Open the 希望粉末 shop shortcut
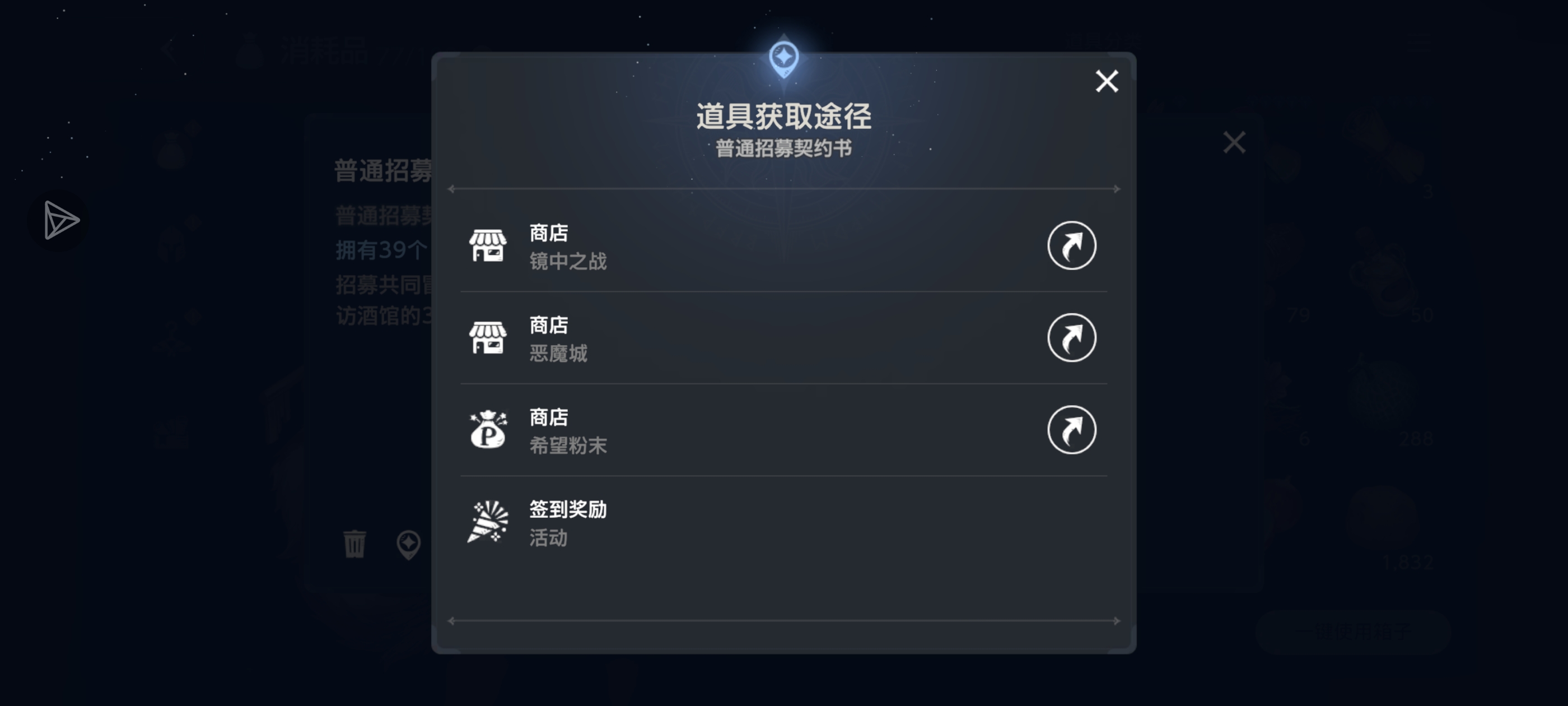Screen dimensions: 1568x706 (x=1071, y=429)
